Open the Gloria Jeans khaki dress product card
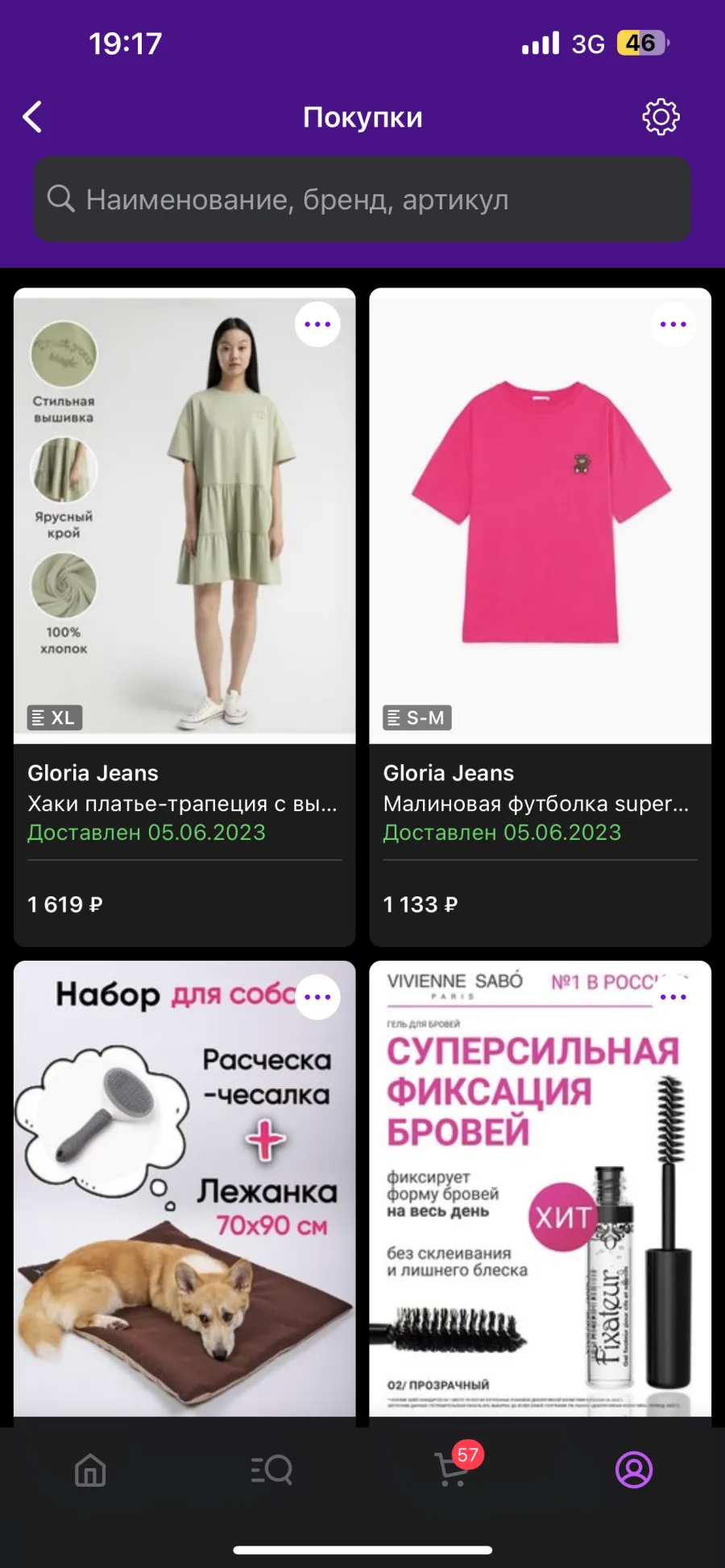Viewport: 725px width, 1568px height. tap(184, 617)
